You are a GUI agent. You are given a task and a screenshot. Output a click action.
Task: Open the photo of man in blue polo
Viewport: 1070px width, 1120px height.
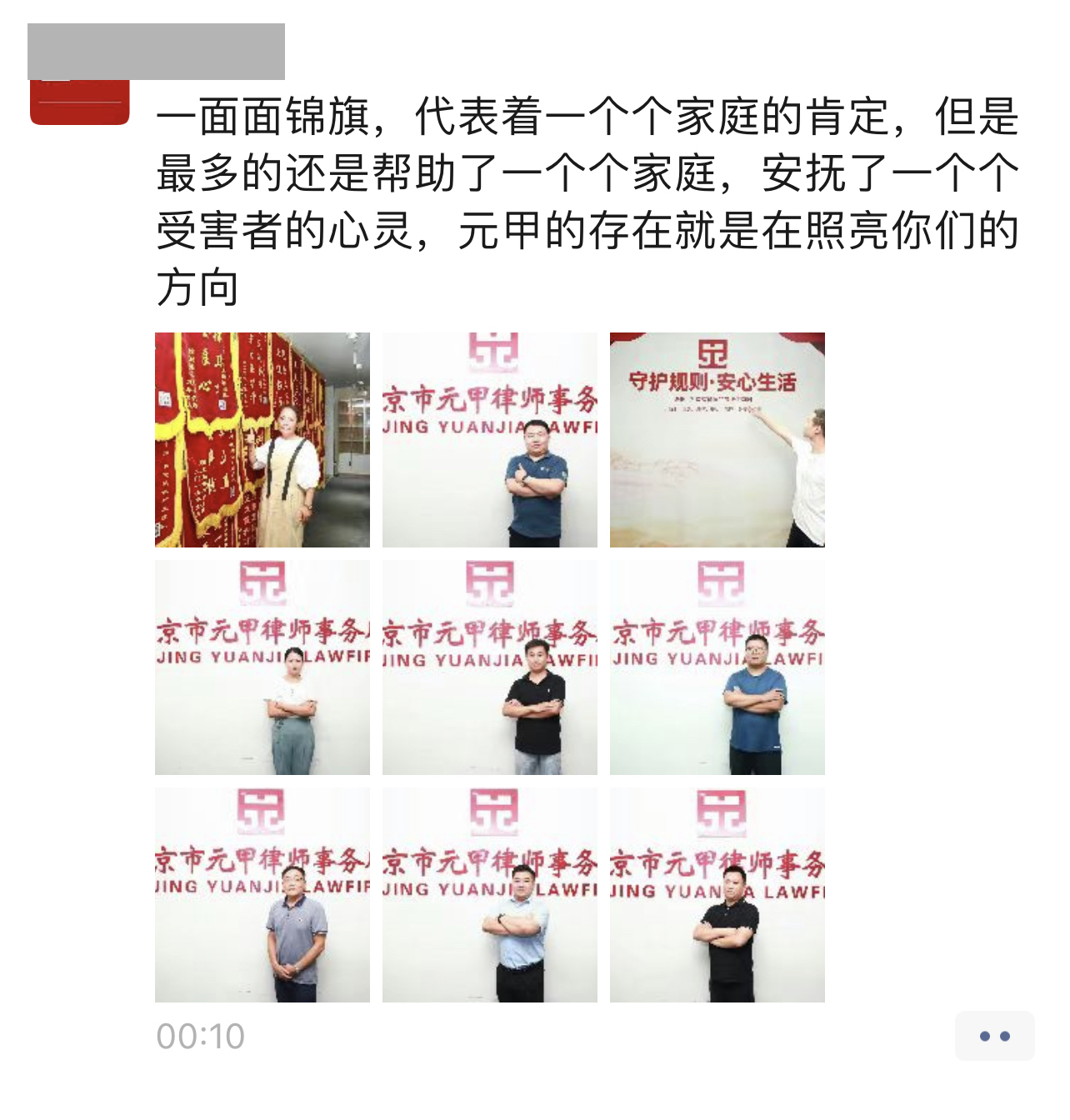(489, 440)
